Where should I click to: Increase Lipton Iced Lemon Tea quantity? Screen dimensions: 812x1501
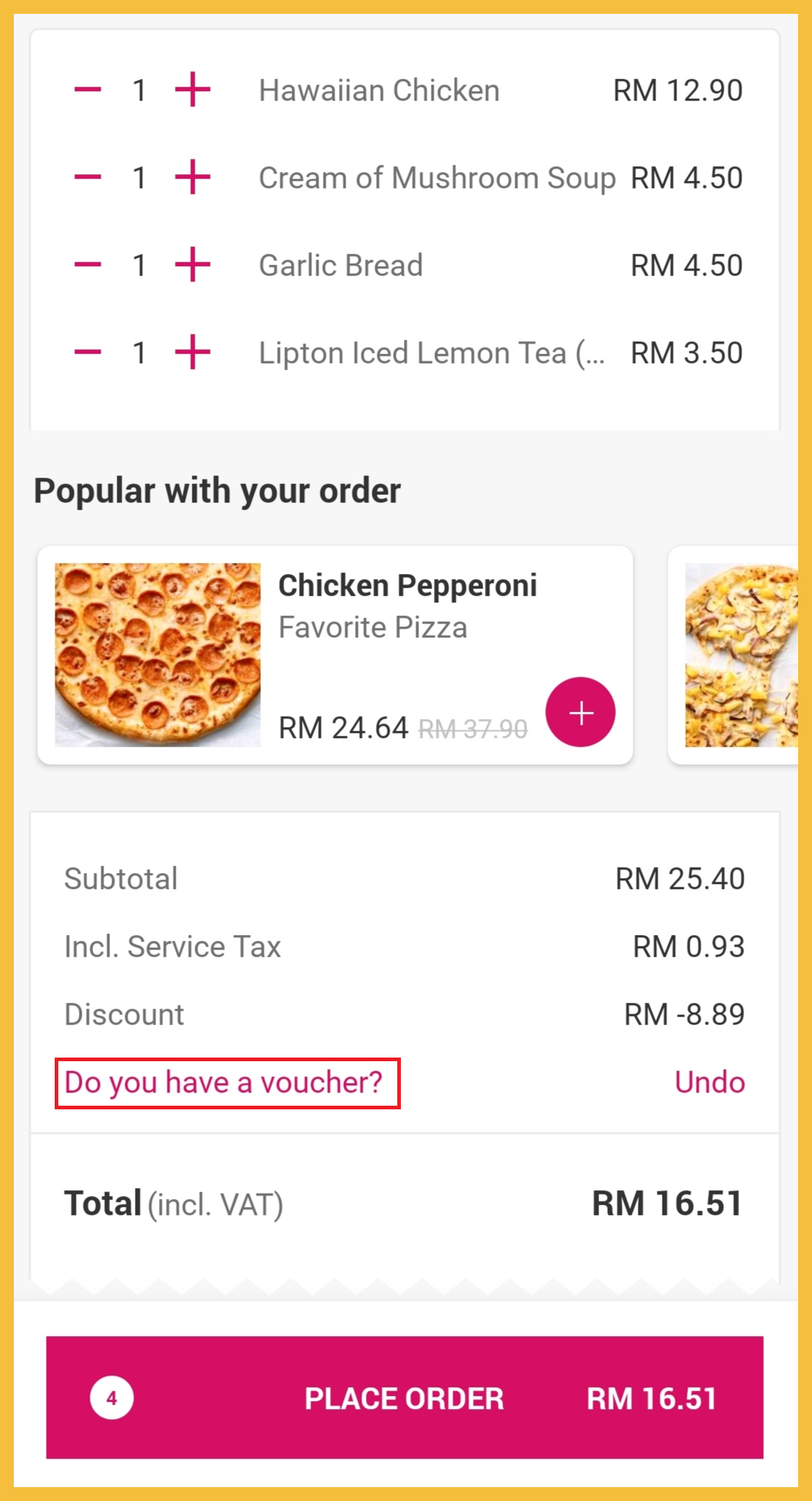193,352
